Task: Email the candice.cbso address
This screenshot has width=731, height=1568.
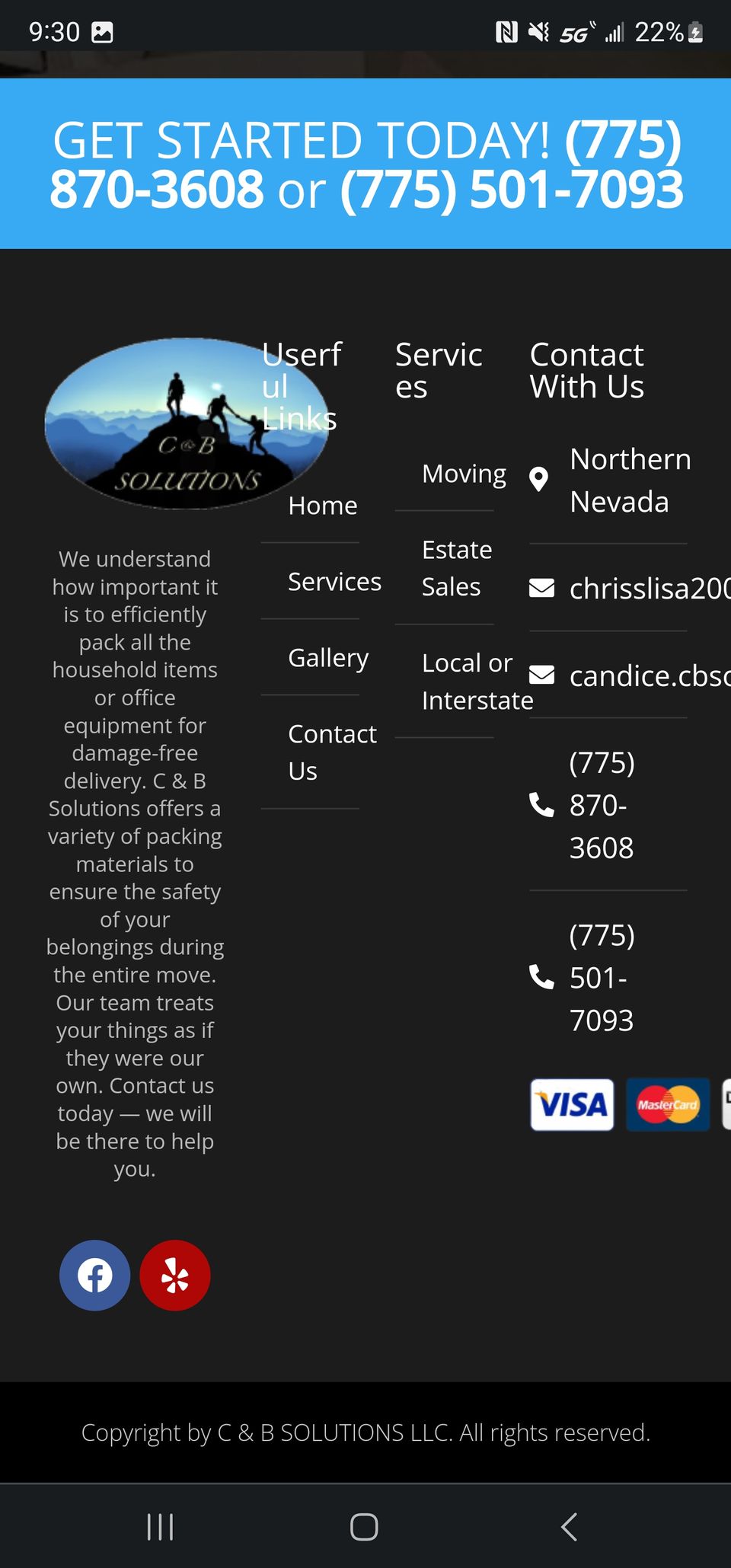Action: 647,676
